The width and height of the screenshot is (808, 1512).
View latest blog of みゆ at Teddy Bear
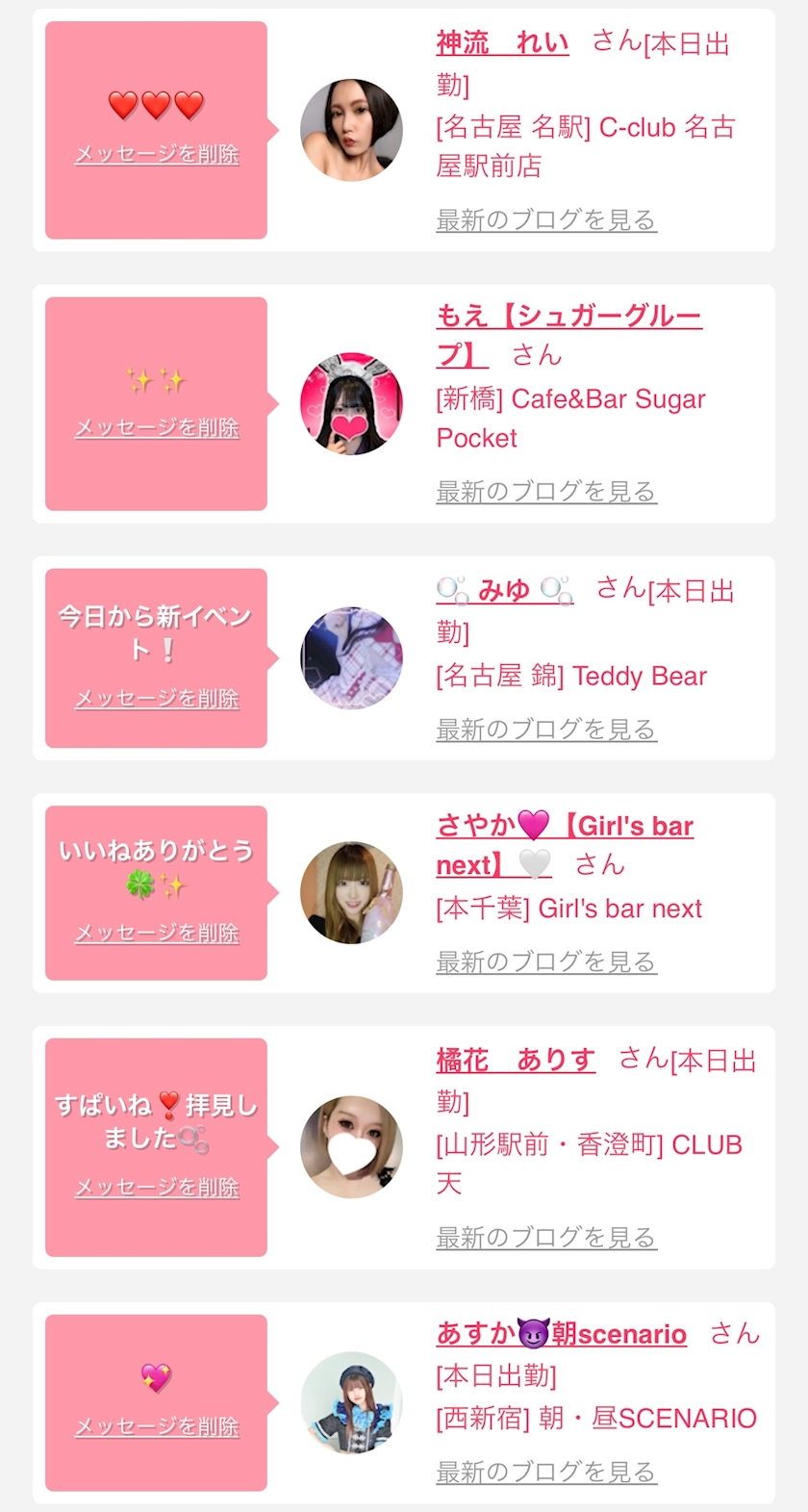[x=545, y=730]
